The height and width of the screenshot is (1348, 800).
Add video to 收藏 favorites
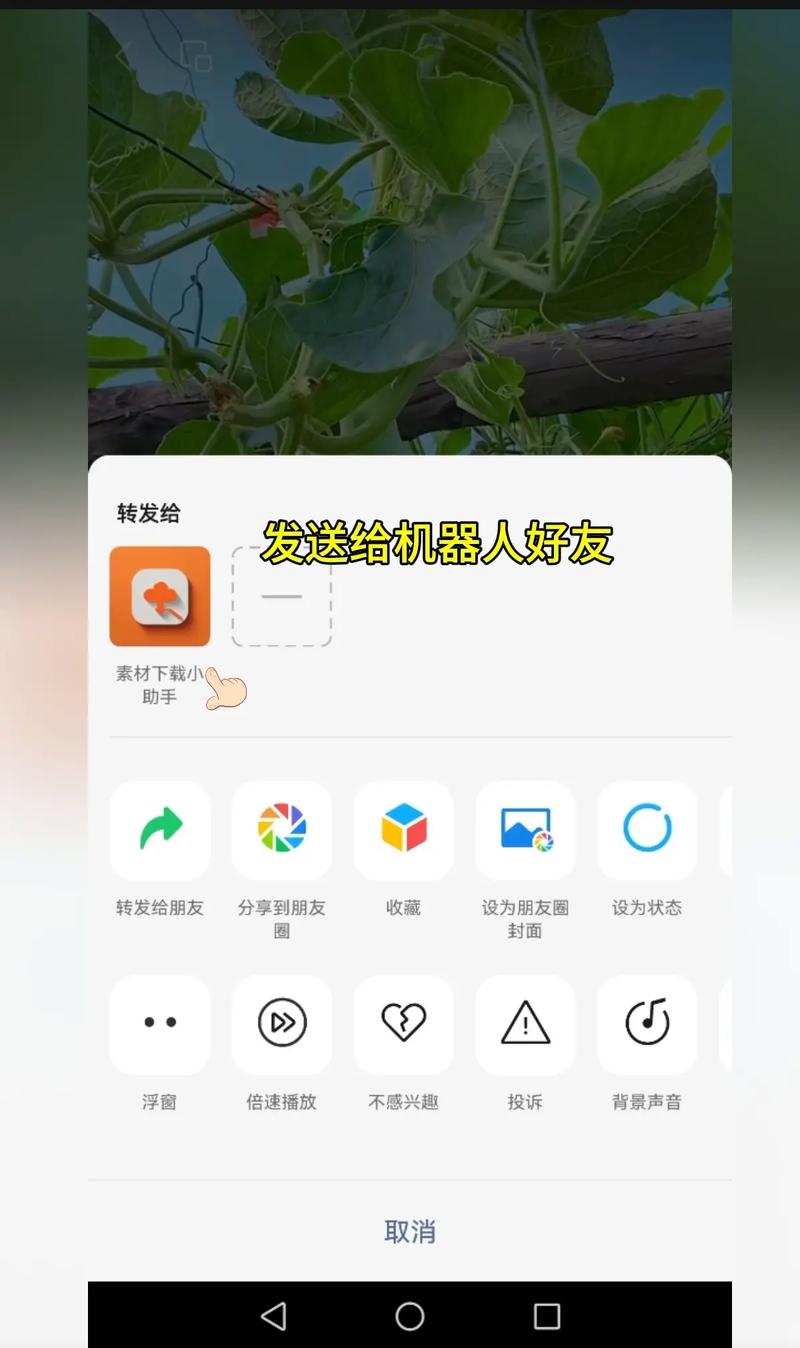(x=404, y=830)
